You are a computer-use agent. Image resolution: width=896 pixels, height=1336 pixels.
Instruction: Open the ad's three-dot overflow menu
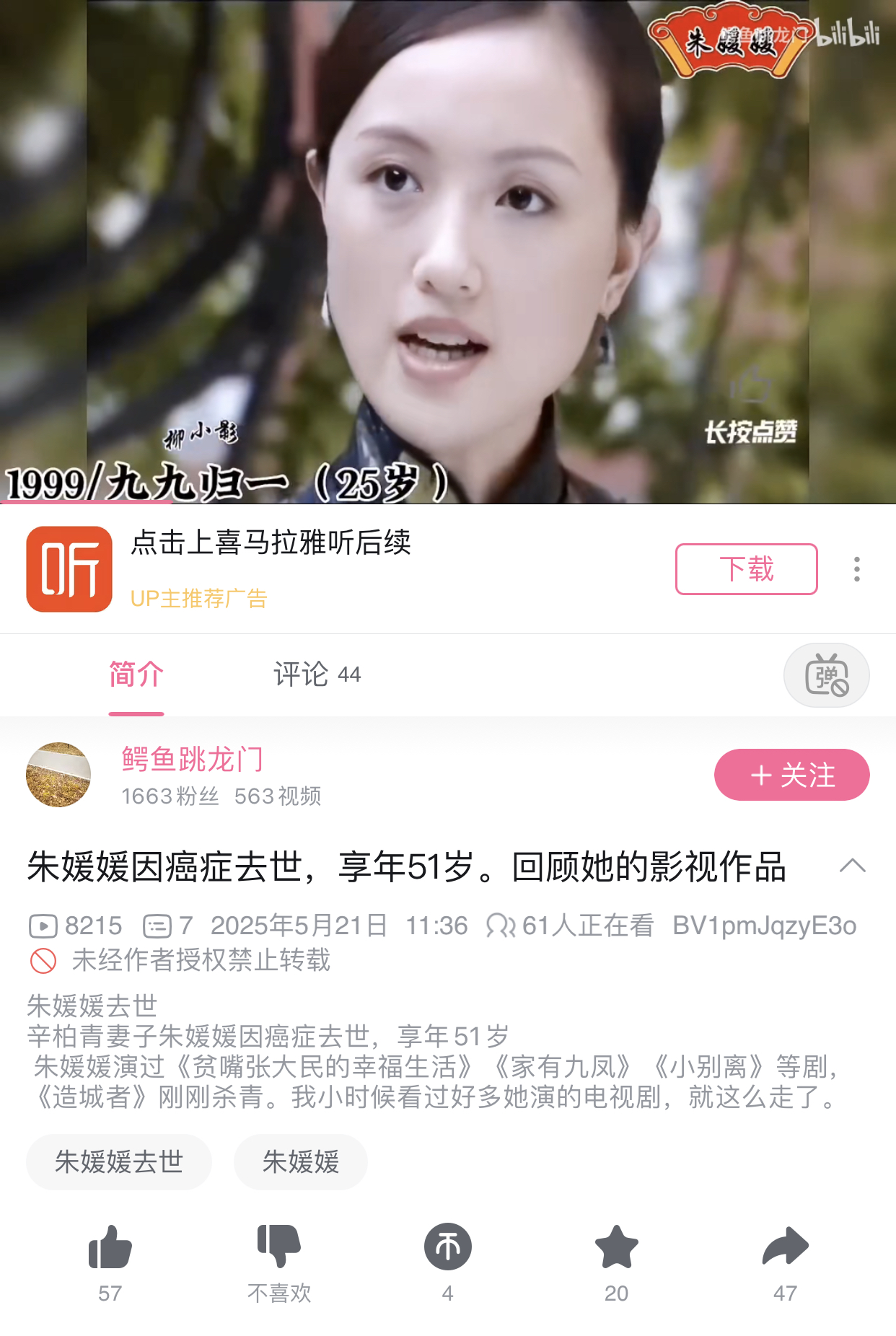click(856, 569)
